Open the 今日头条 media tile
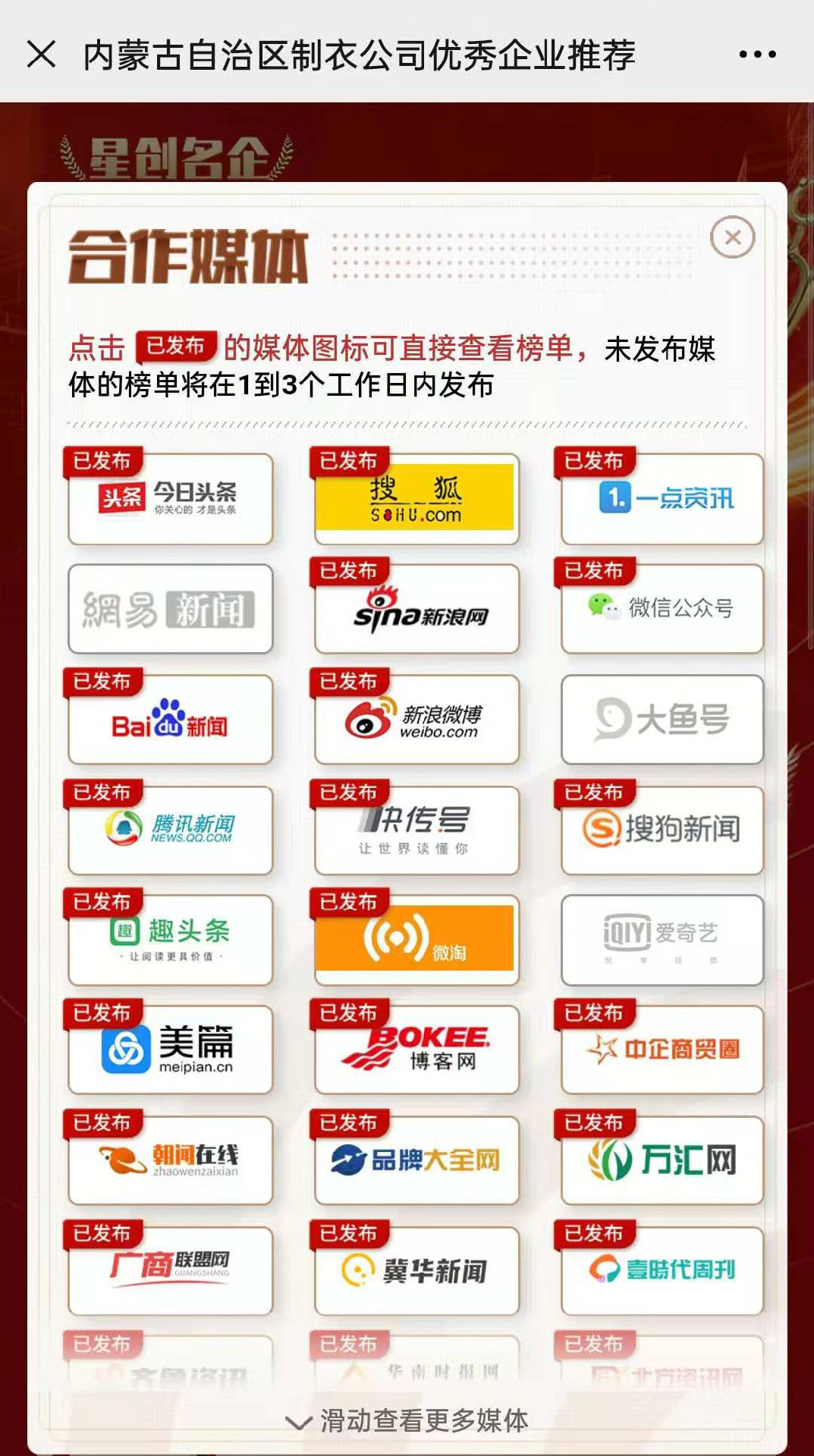 click(171, 499)
